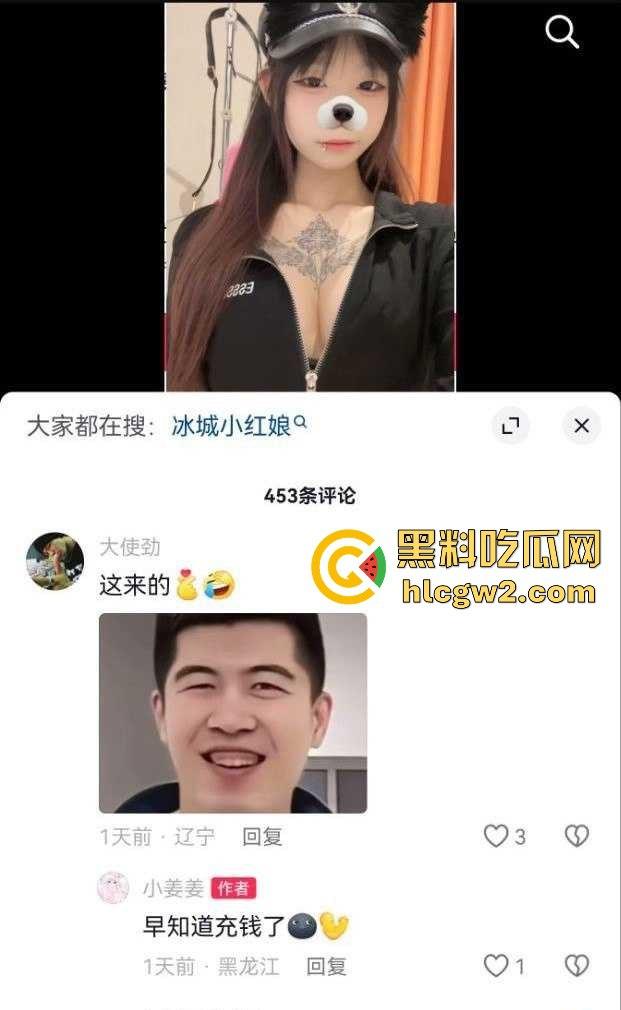Viewport: 621px width, 1010px height.
Task: Open 大使劲's profile avatar
Action: tap(54, 561)
